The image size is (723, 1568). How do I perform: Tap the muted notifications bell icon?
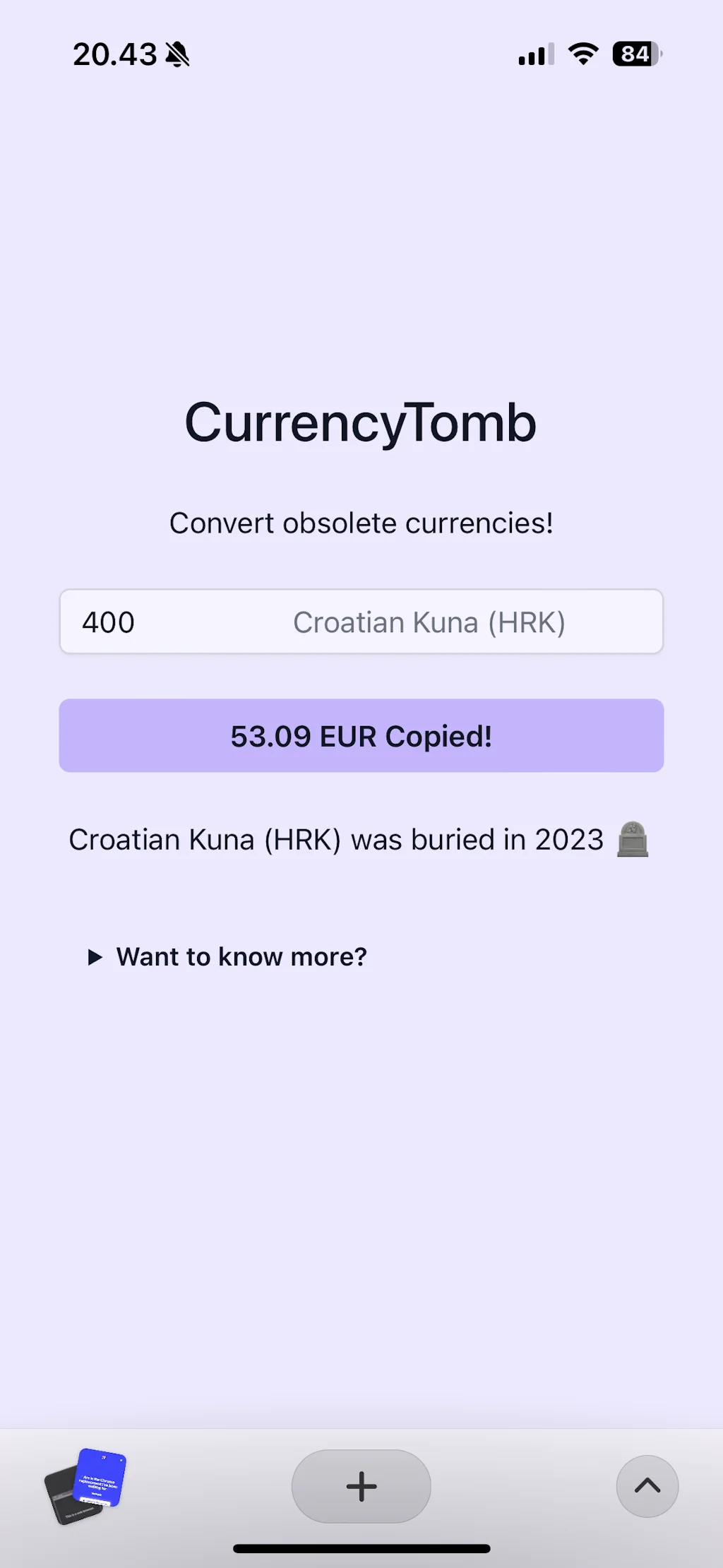point(177,53)
